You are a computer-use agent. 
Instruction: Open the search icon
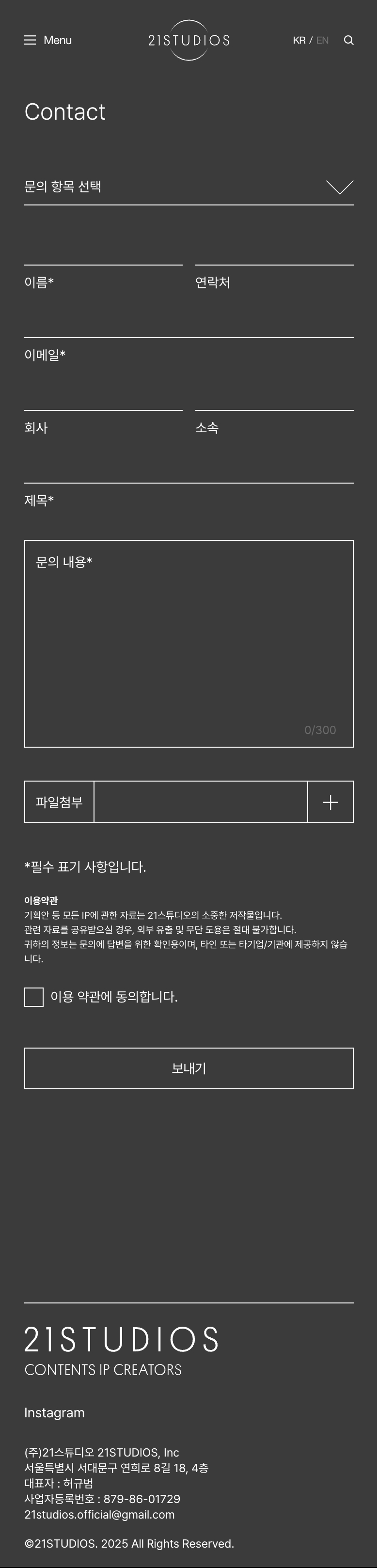coord(348,40)
